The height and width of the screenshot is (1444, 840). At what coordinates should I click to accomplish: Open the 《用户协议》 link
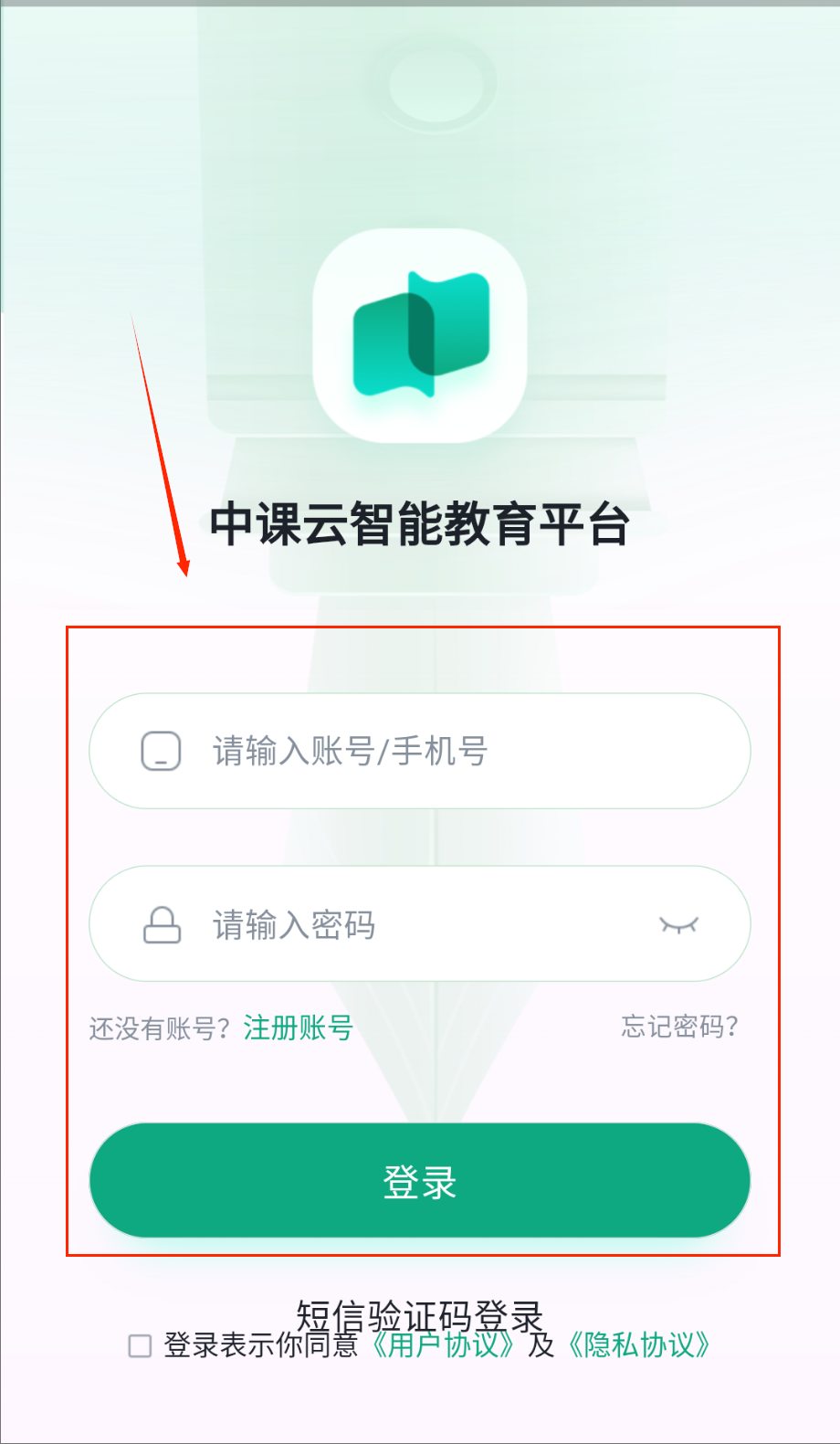(x=445, y=1346)
